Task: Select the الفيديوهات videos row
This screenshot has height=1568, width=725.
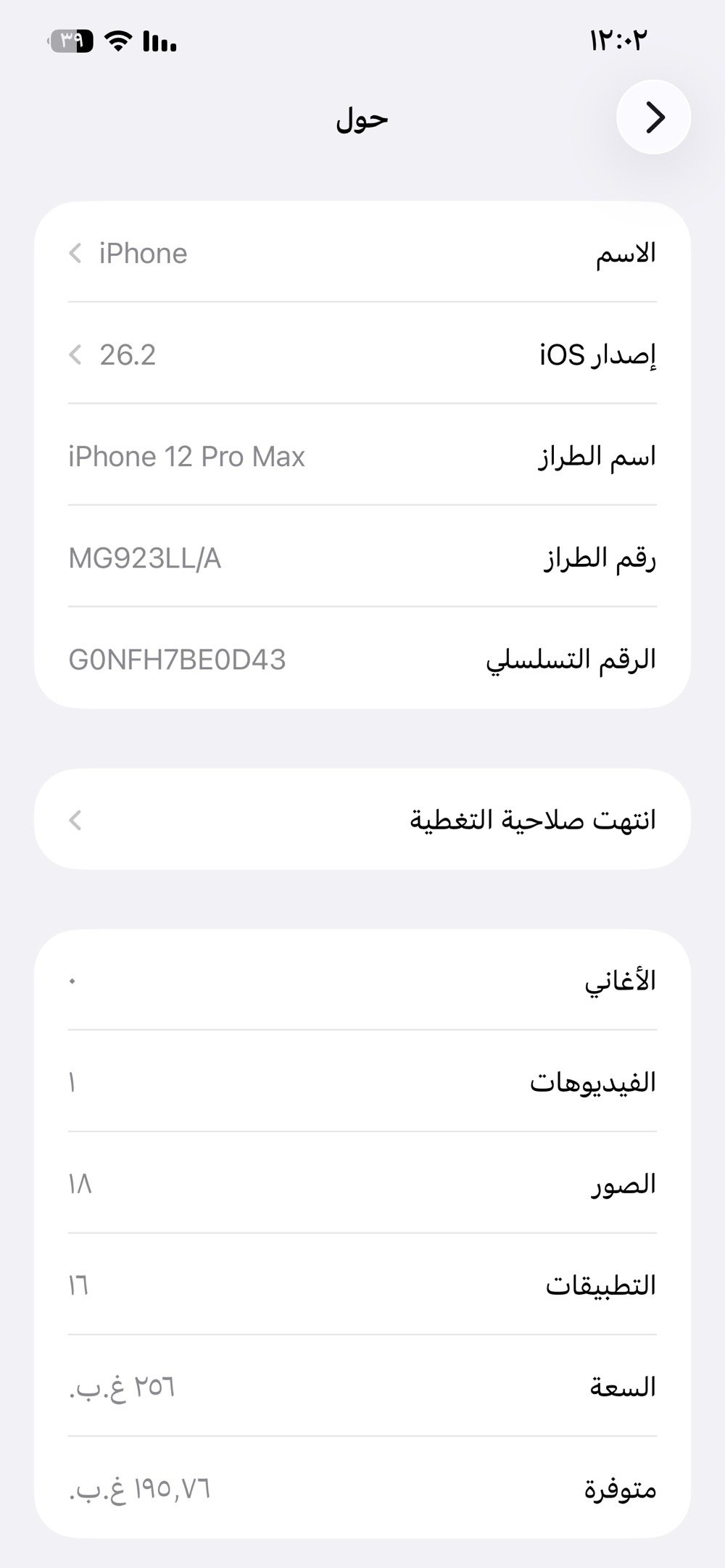Action: click(x=362, y=1080)
